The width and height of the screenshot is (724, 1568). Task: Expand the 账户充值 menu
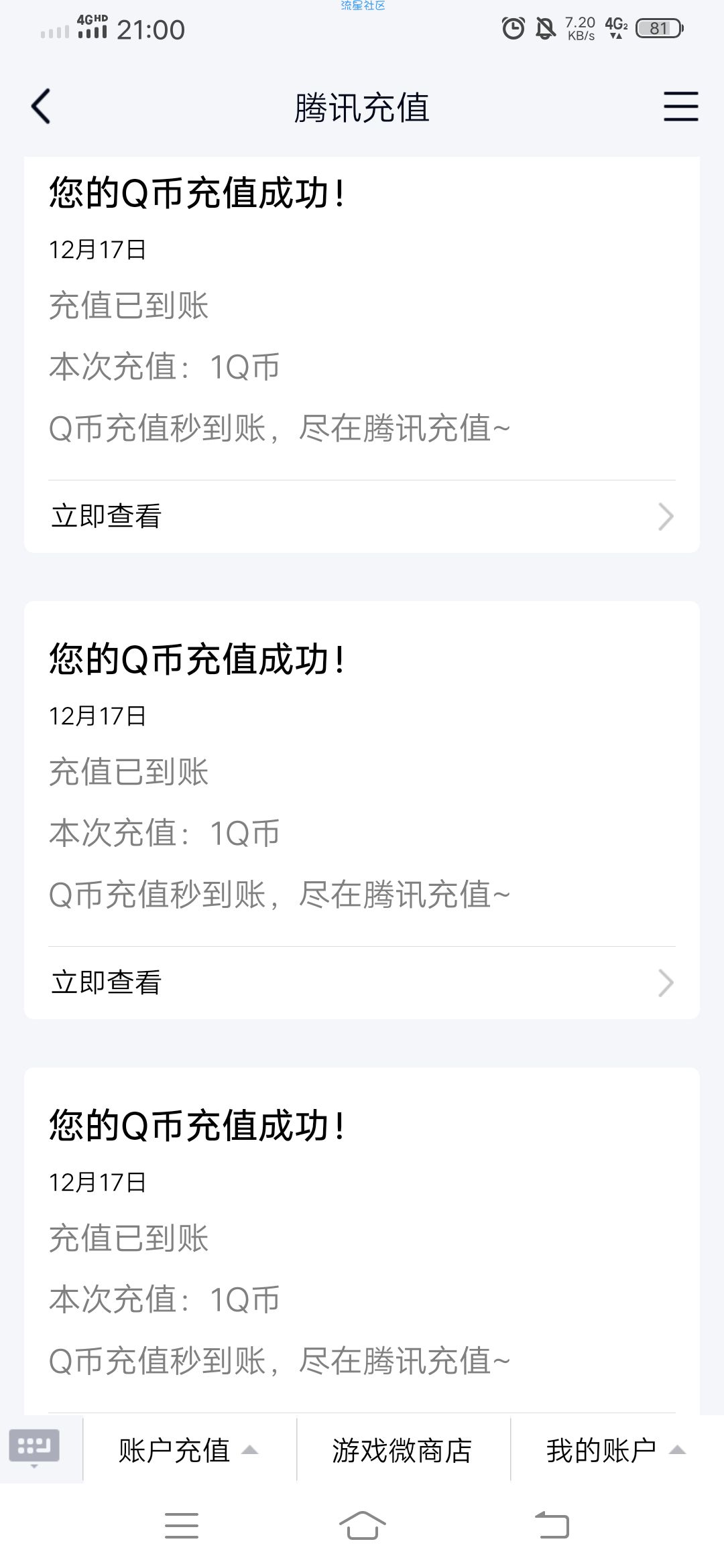(x=189, y=1451)
